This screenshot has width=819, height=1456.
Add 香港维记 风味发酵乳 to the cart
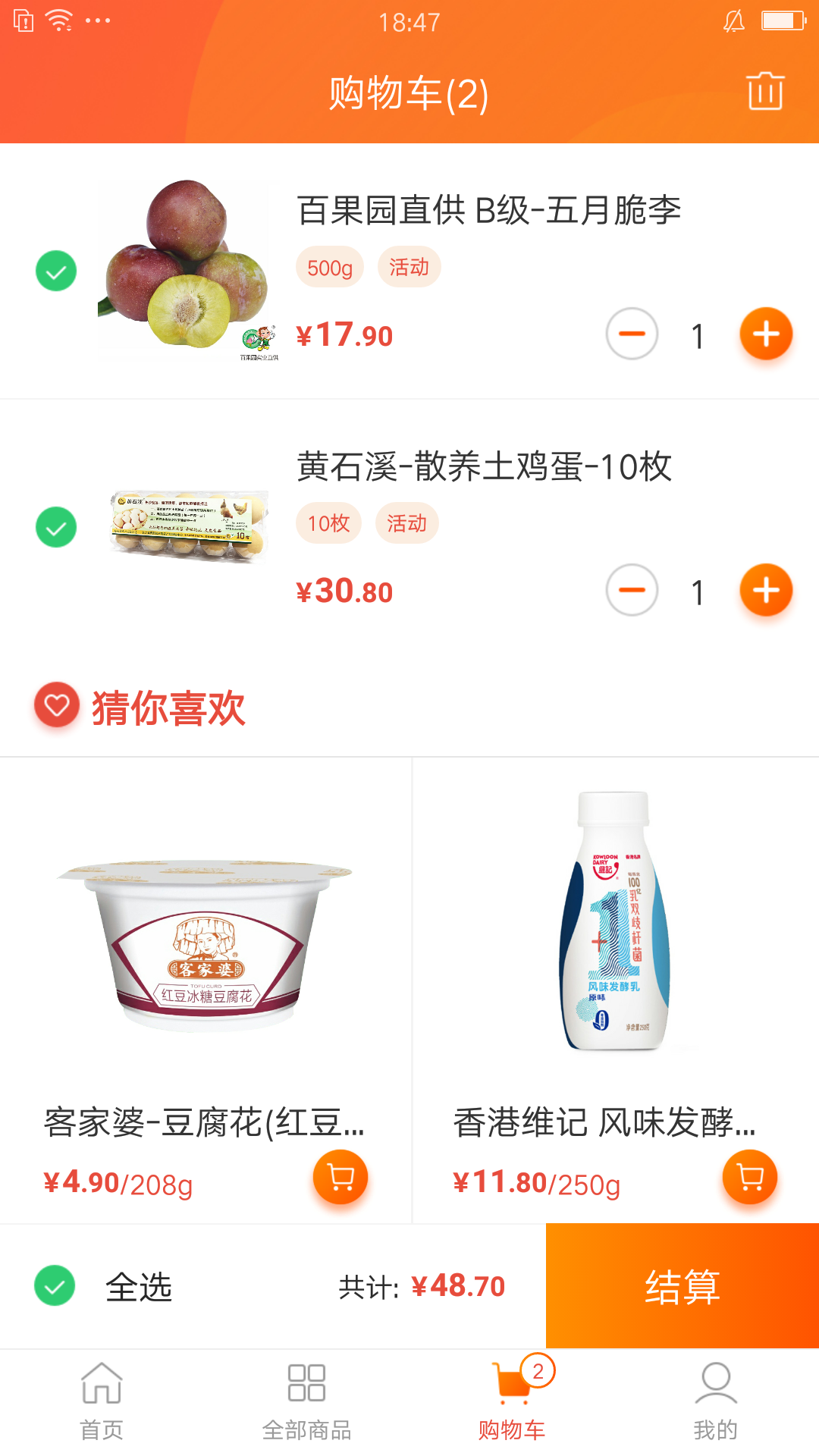750,1177
